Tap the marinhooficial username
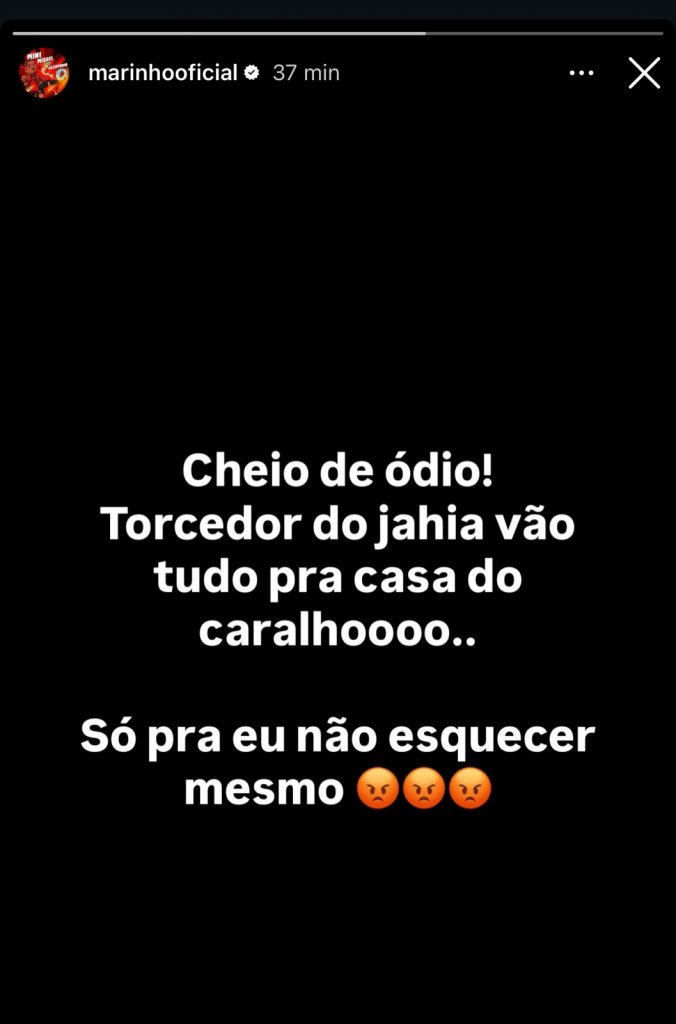The width and height of the screenshot is (676, 1024). click(163, 73)
